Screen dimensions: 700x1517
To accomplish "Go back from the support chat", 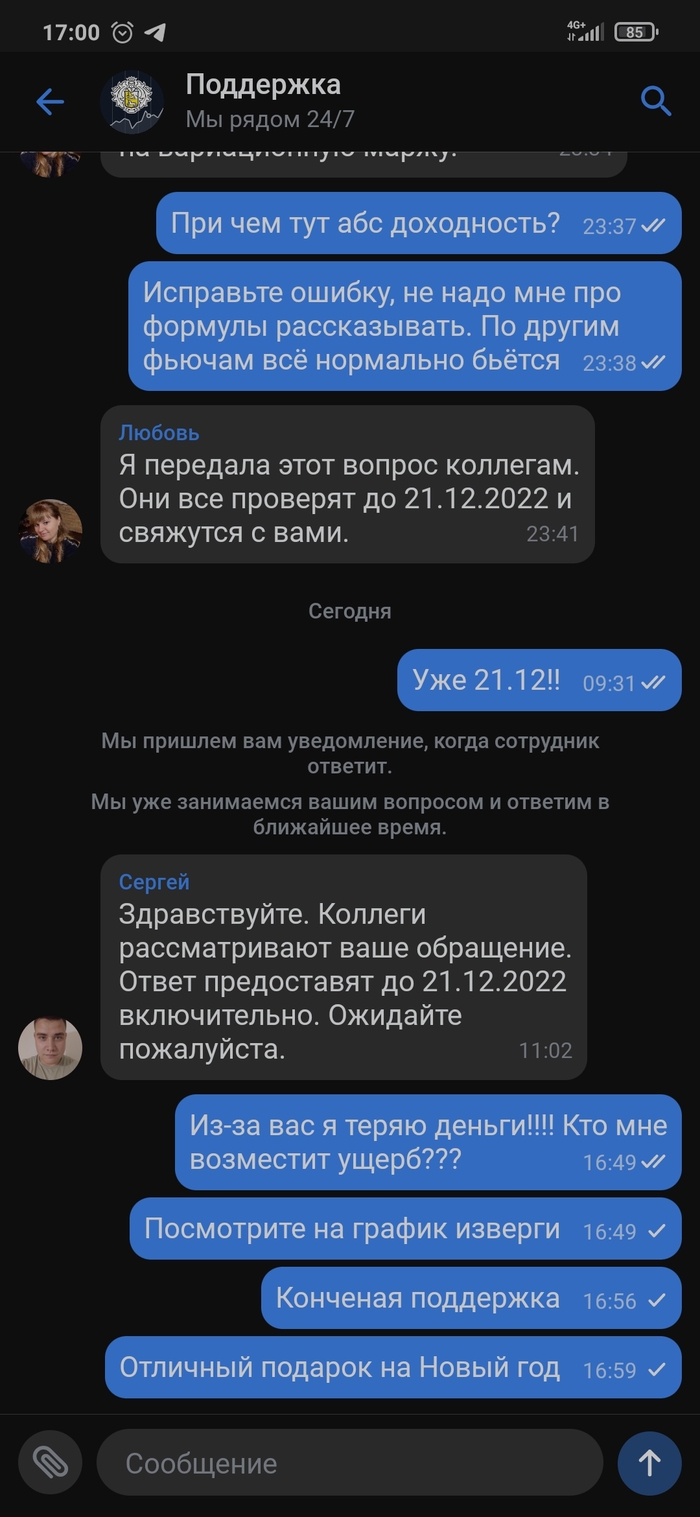I will click(49, 101).
